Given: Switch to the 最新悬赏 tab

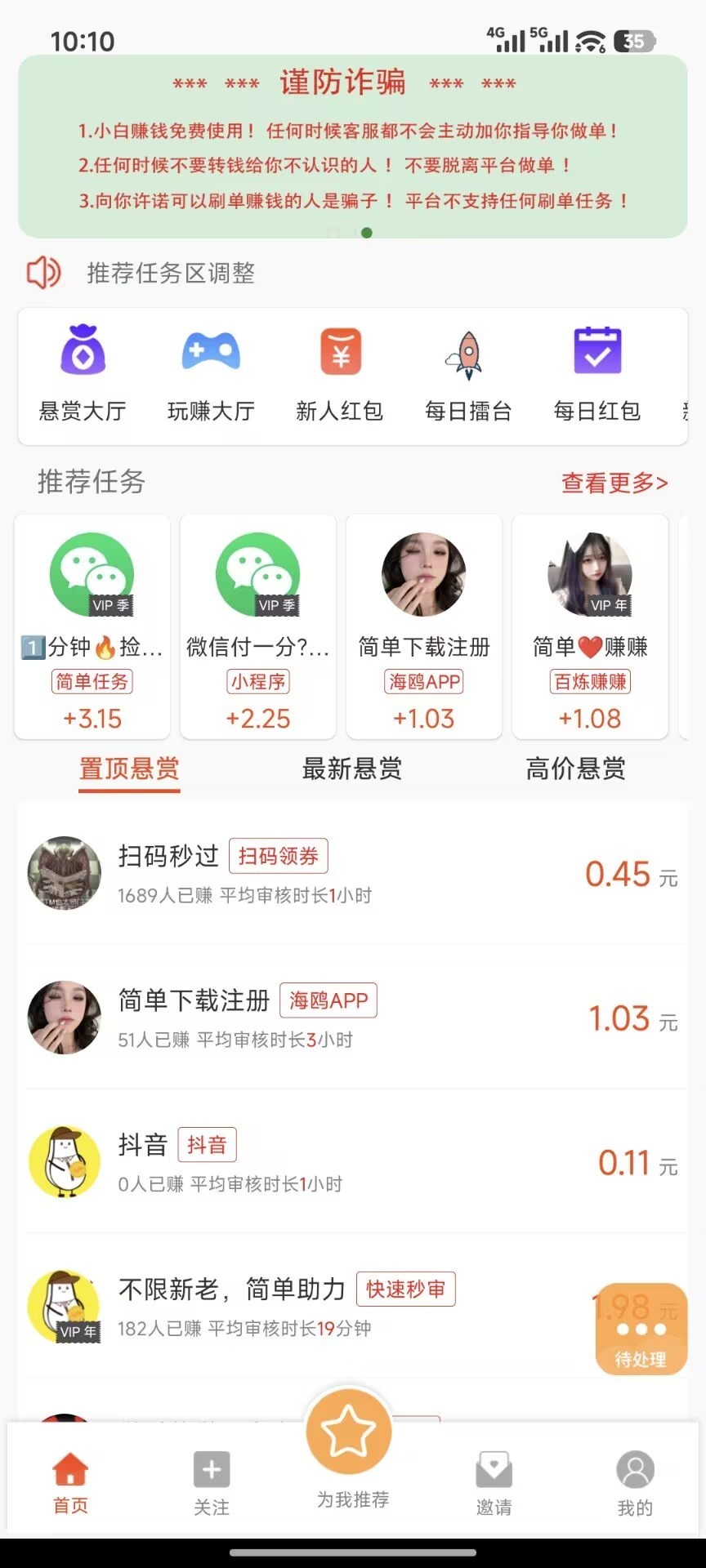Looking at the screenshot, I should (351, 769).
